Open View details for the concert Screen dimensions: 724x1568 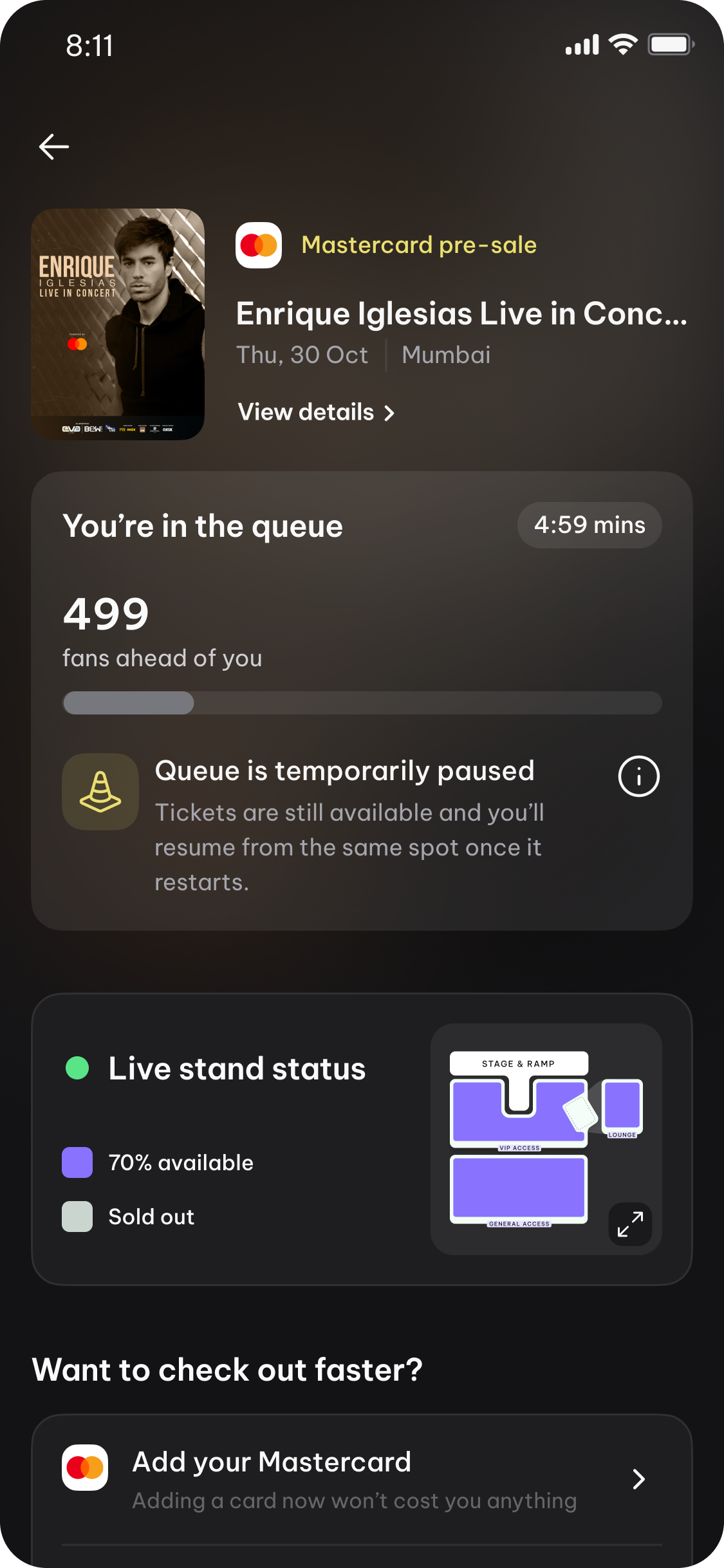click(x=315, y=413)
